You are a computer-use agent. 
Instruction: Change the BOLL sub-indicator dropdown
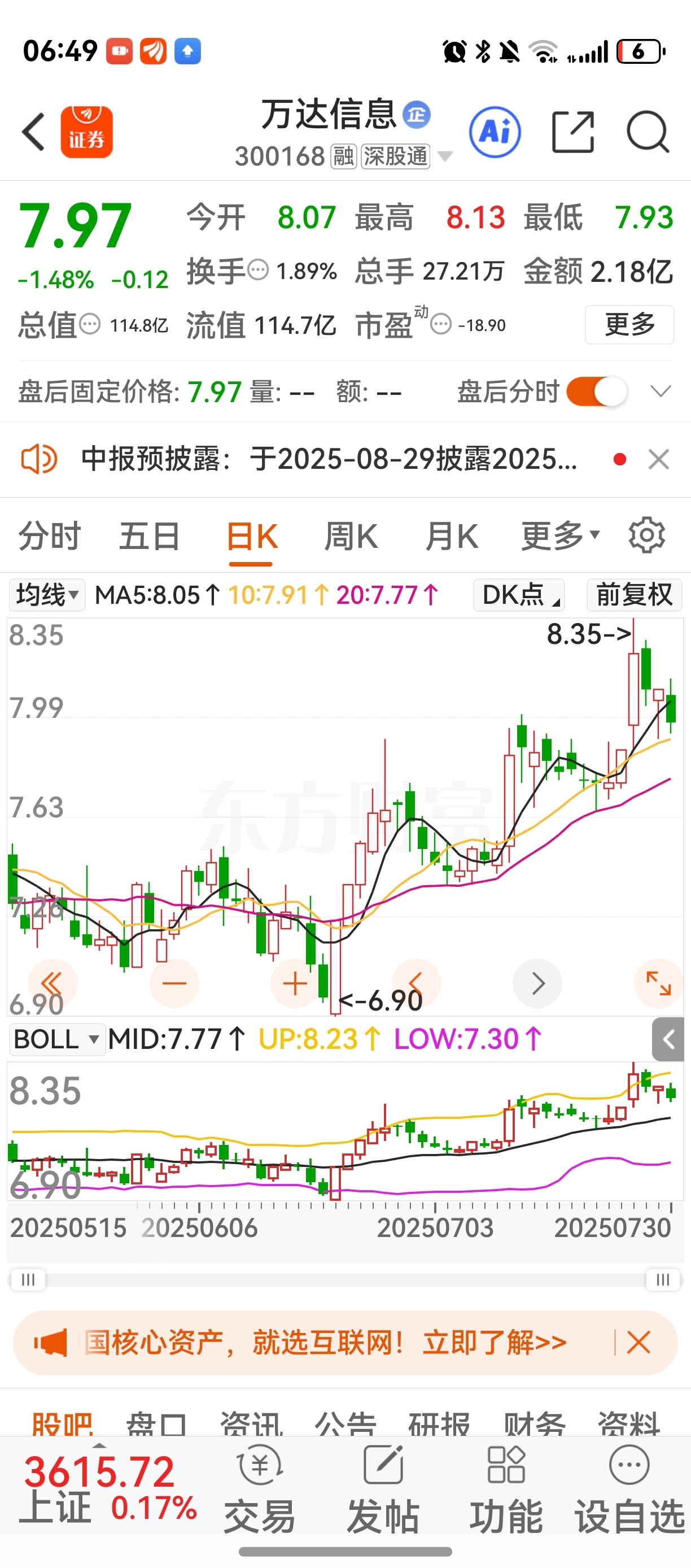pos(56,1039)
